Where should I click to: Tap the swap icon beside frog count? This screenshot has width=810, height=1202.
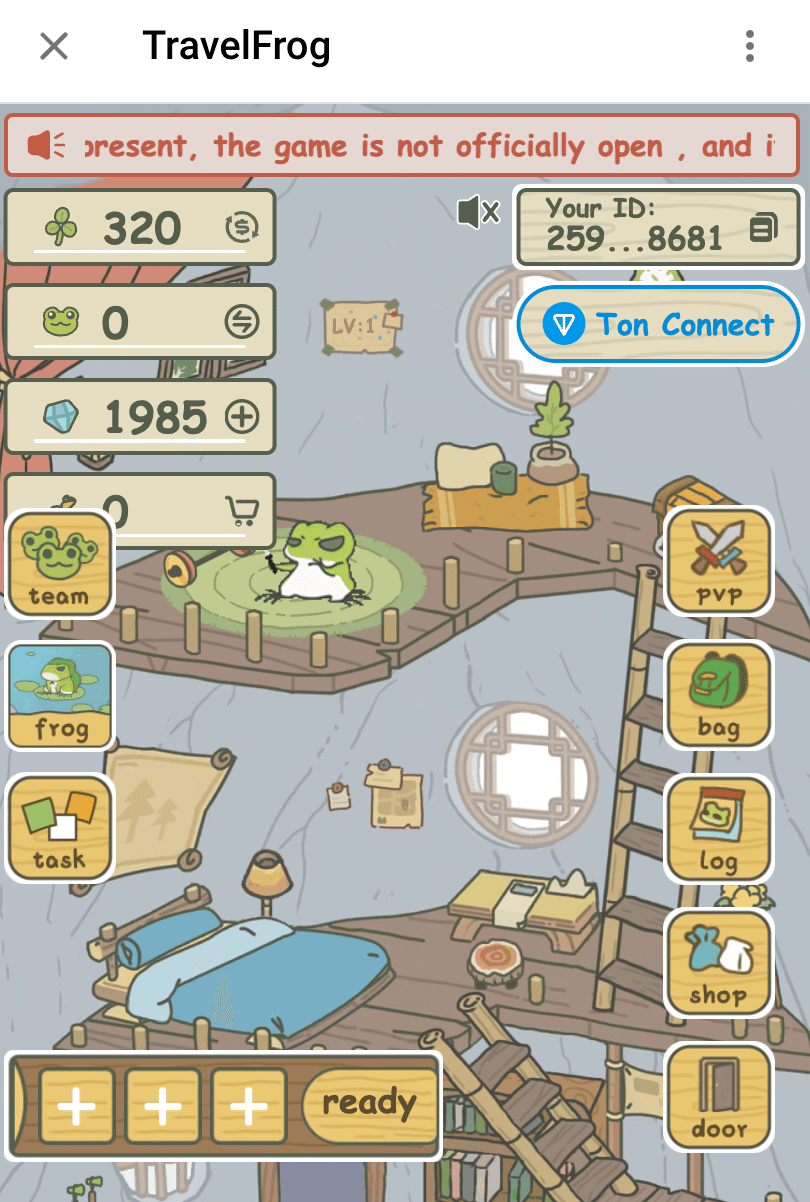point(241,322)
